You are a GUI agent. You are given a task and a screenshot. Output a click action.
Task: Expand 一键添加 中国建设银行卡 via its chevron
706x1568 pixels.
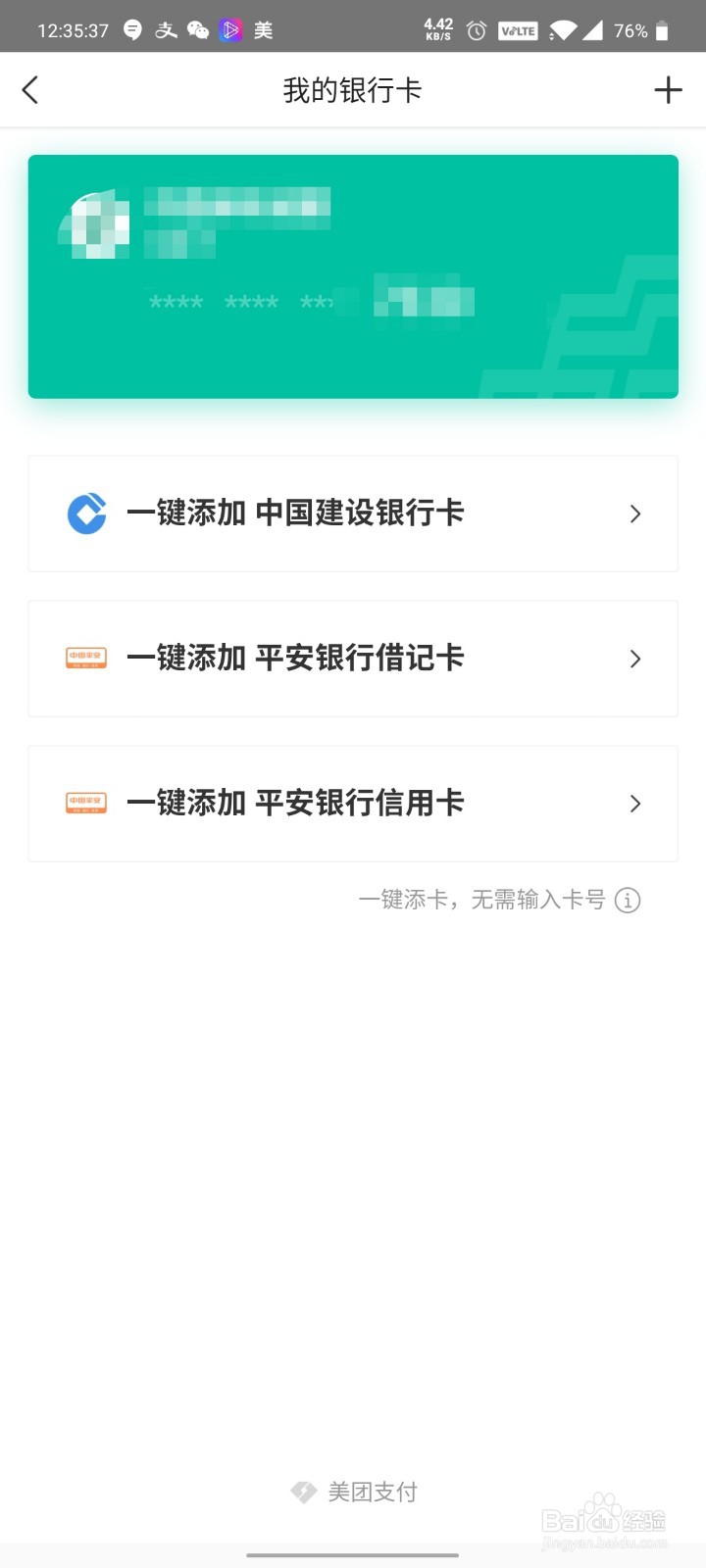[635, 514]
